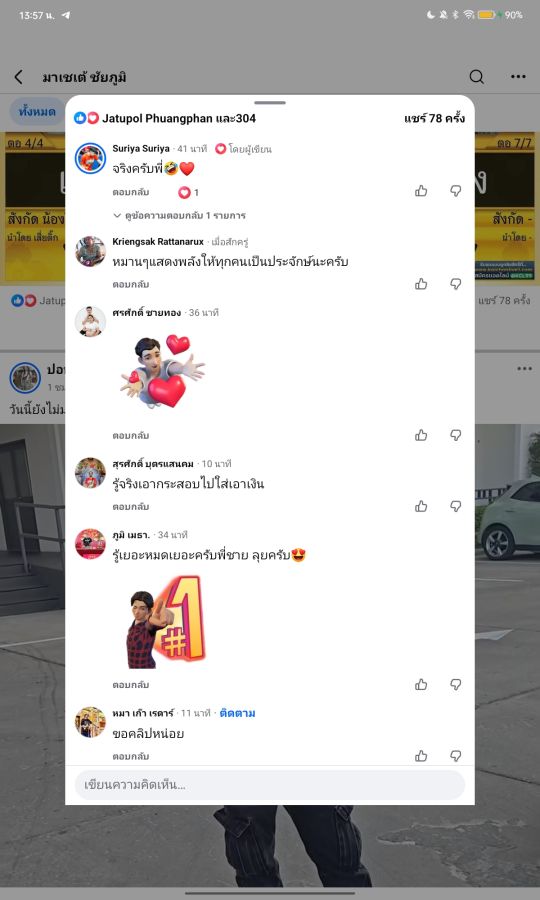Reply to Suriya Suriya's comment

click(x=131, y=192)
